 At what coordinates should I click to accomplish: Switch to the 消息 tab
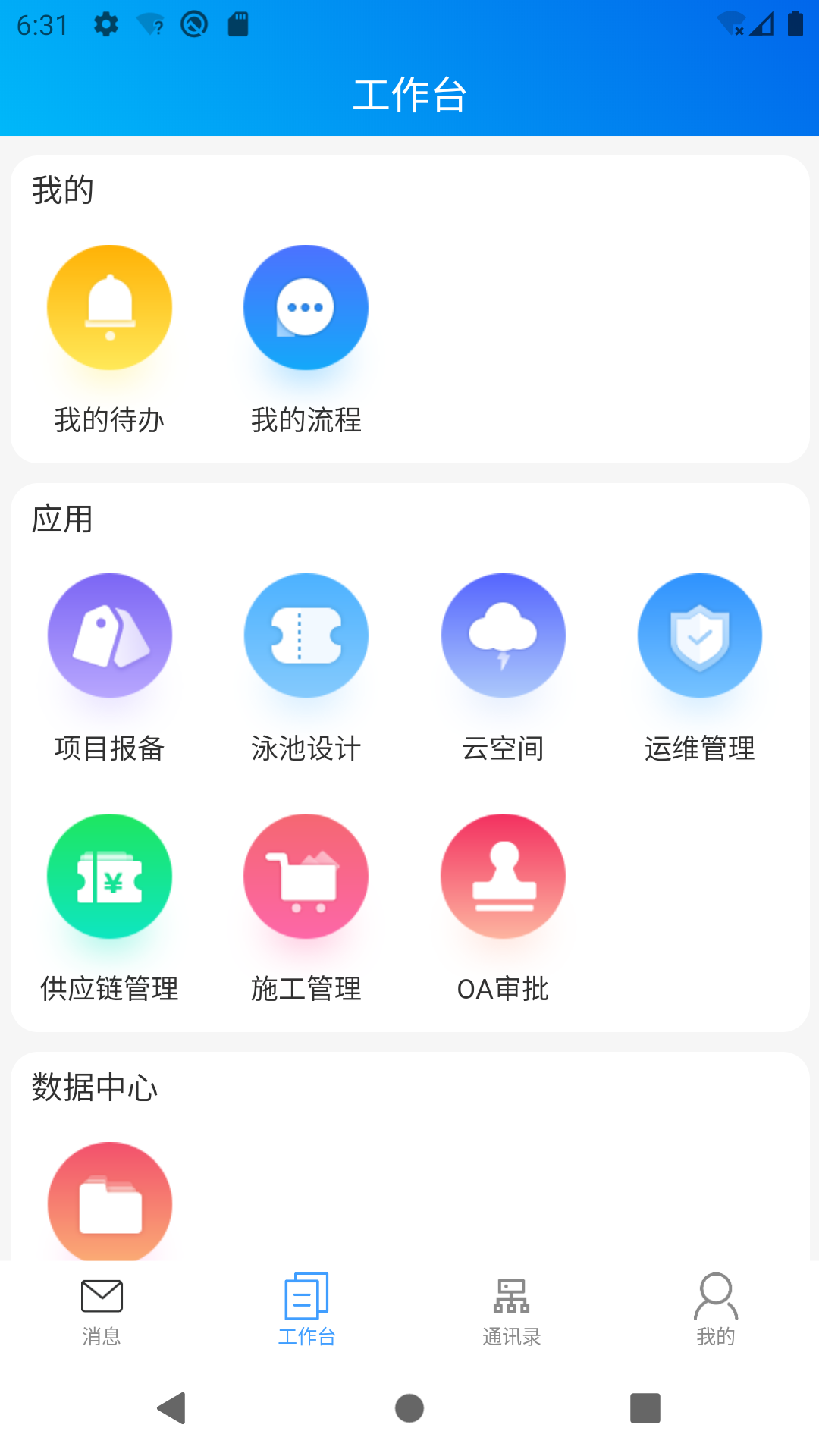[x=102, y=1310]
